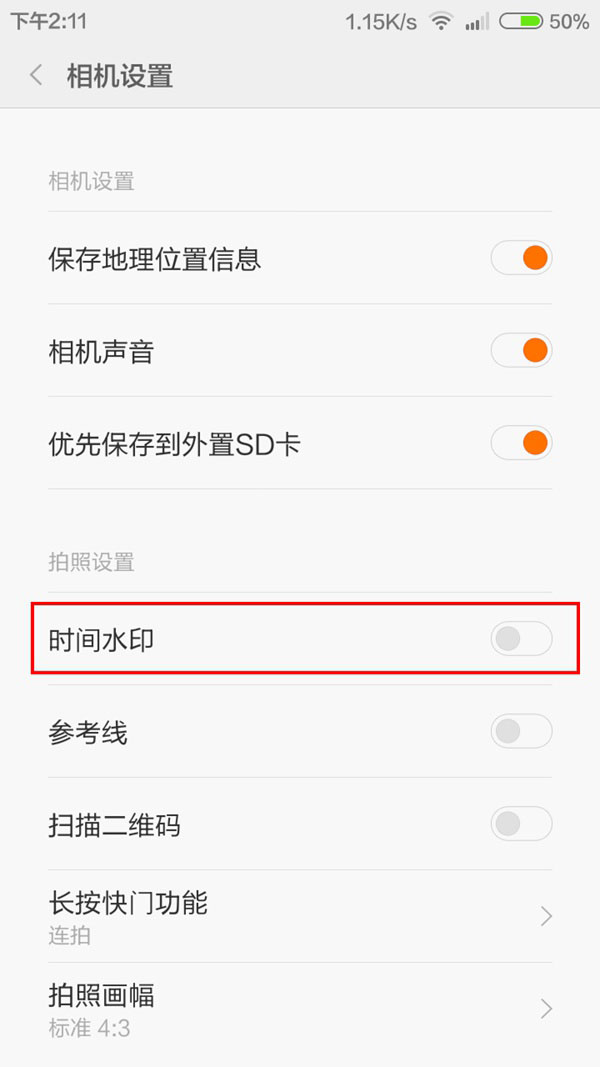This screenshot has height=1067, width=600.
Task: Open 长按快门功能 setting
Action: [300, 916]
